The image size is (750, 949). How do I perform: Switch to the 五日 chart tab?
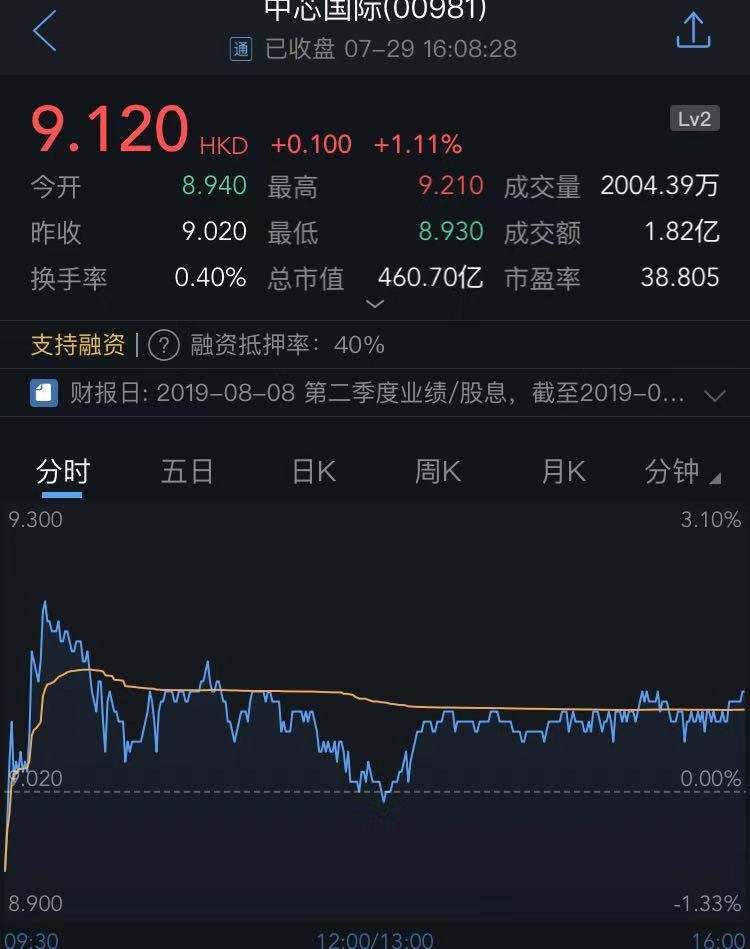coord(187,472)
